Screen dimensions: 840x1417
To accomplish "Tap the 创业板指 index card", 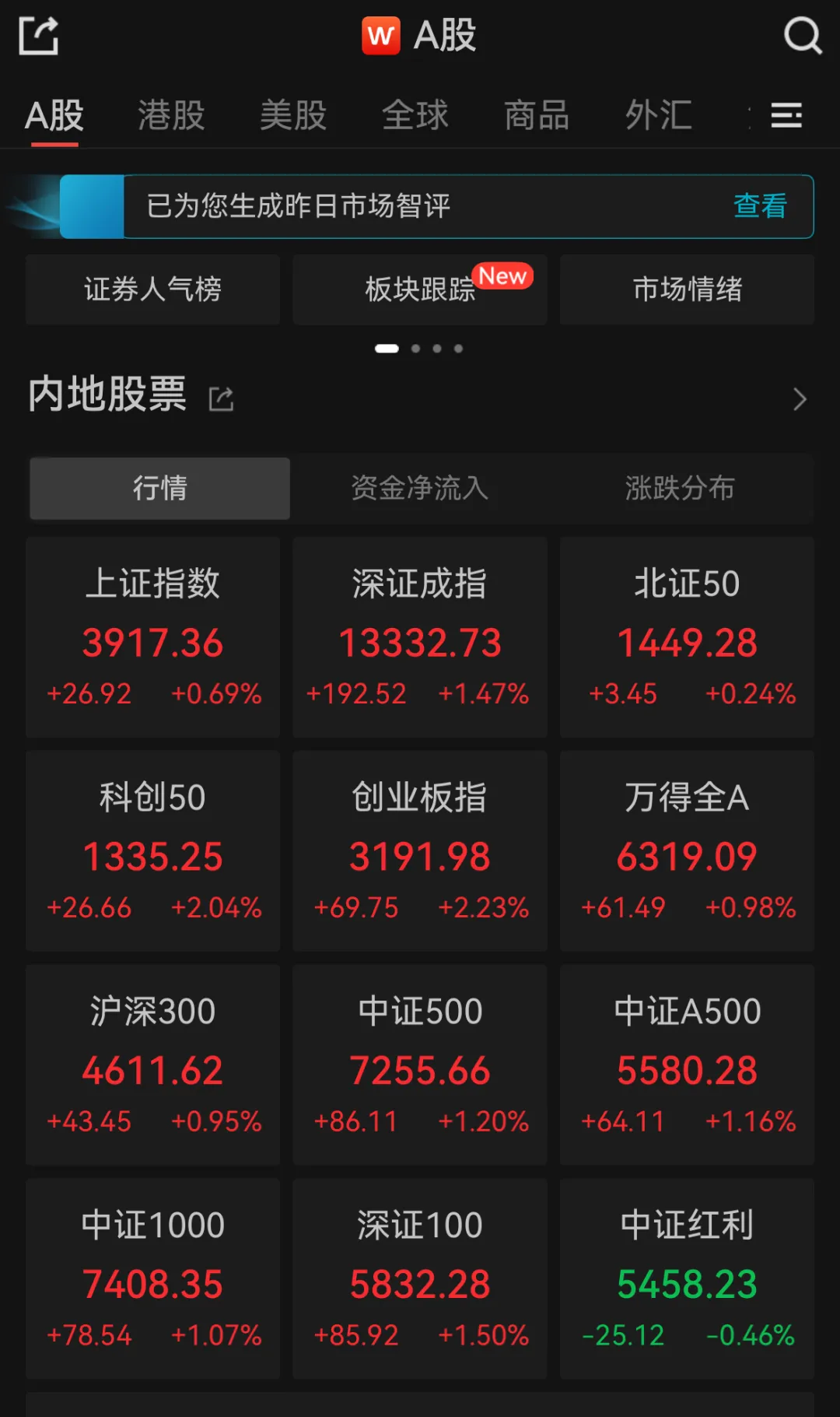I will tap(419, 852).
